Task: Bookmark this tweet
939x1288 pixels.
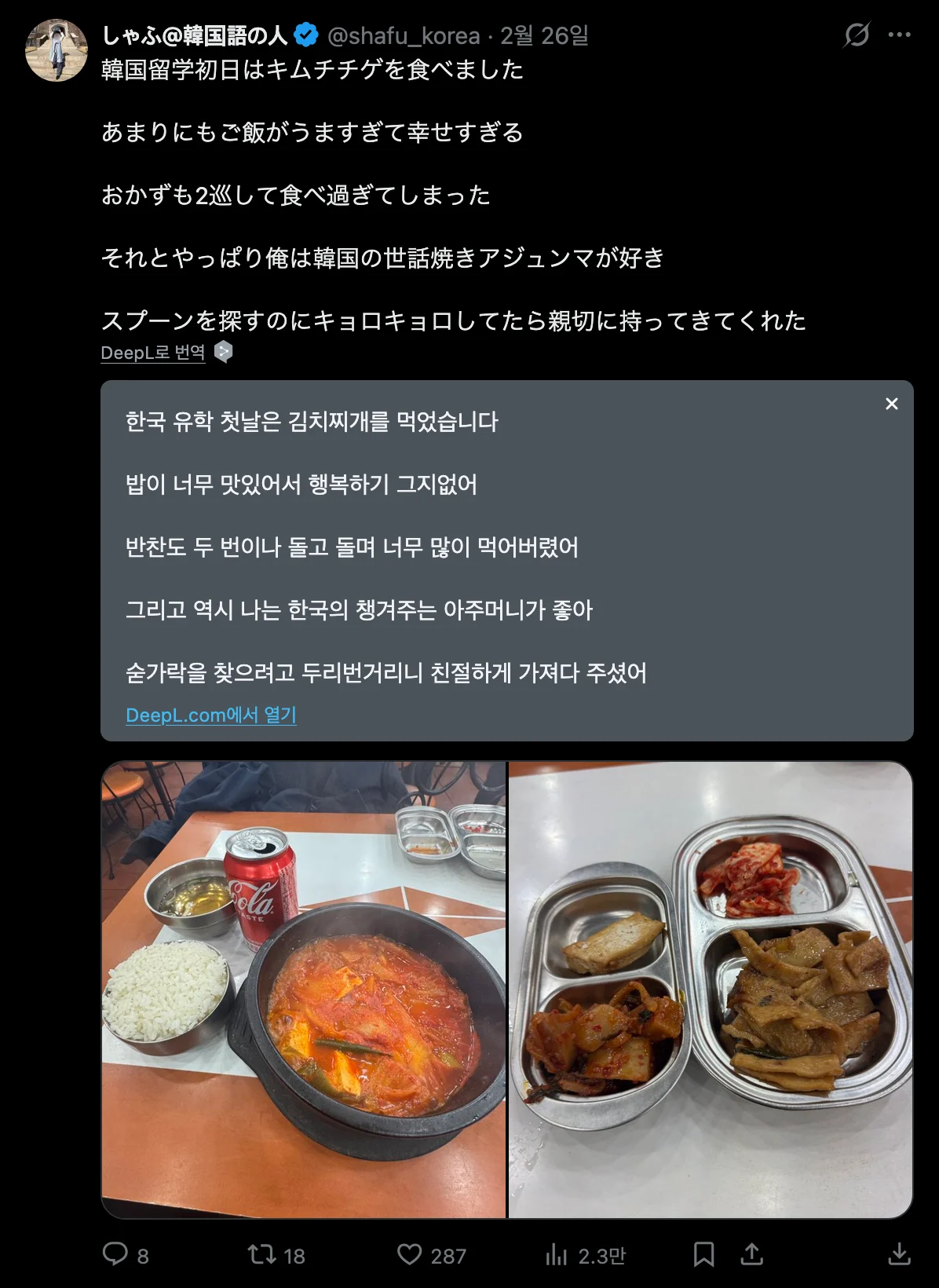Action: click(703, 1254)
